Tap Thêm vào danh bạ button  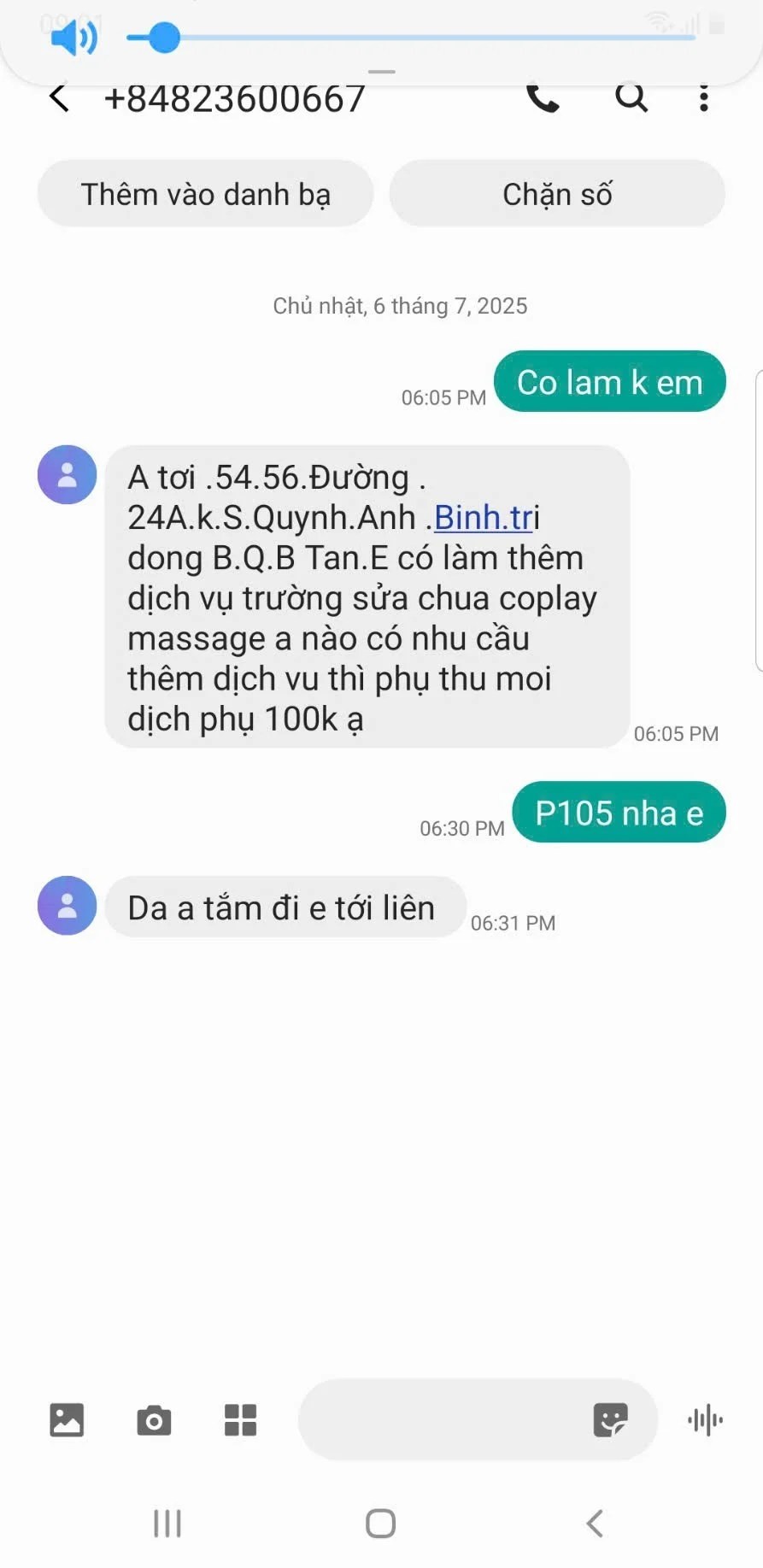coord(205,194)
